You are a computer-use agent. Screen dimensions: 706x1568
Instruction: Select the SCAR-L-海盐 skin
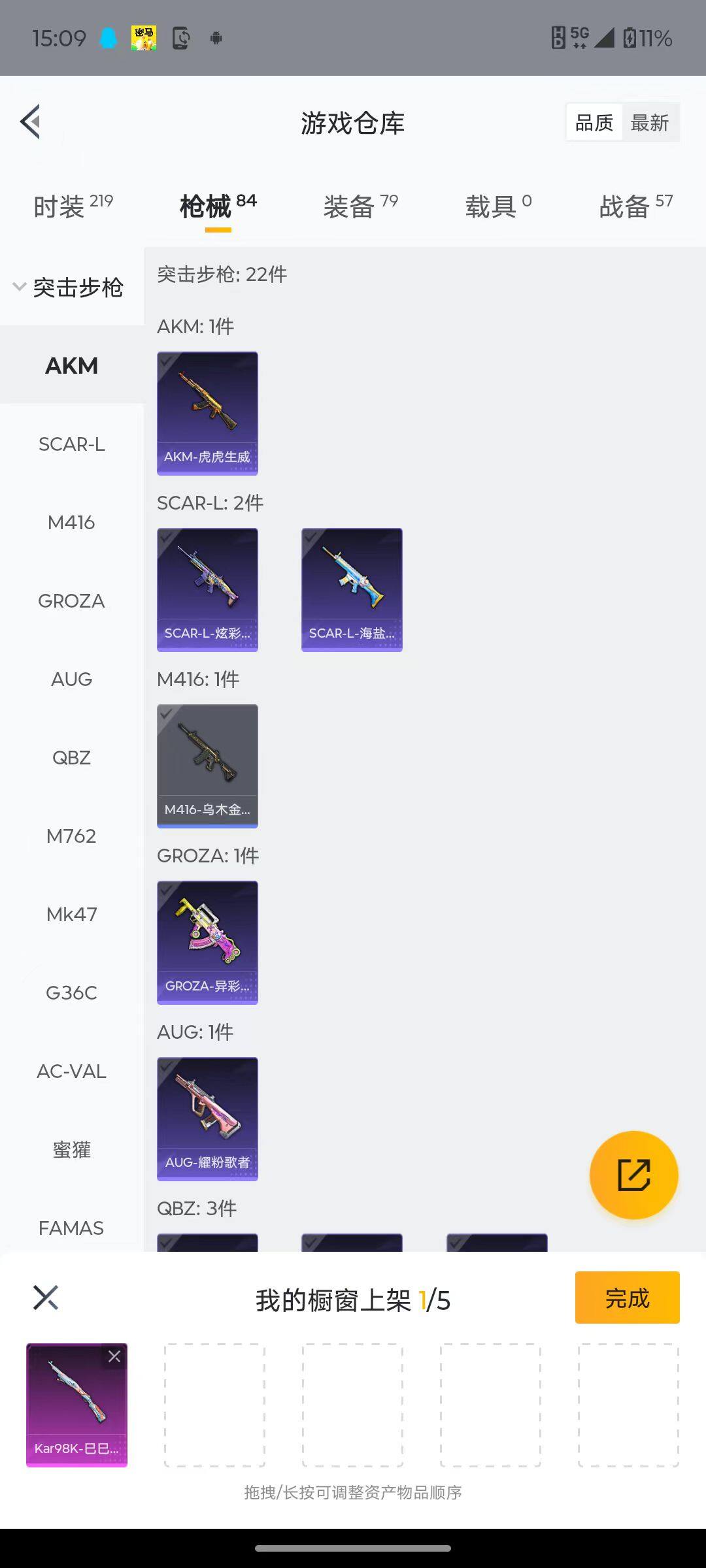pos(352,589)
